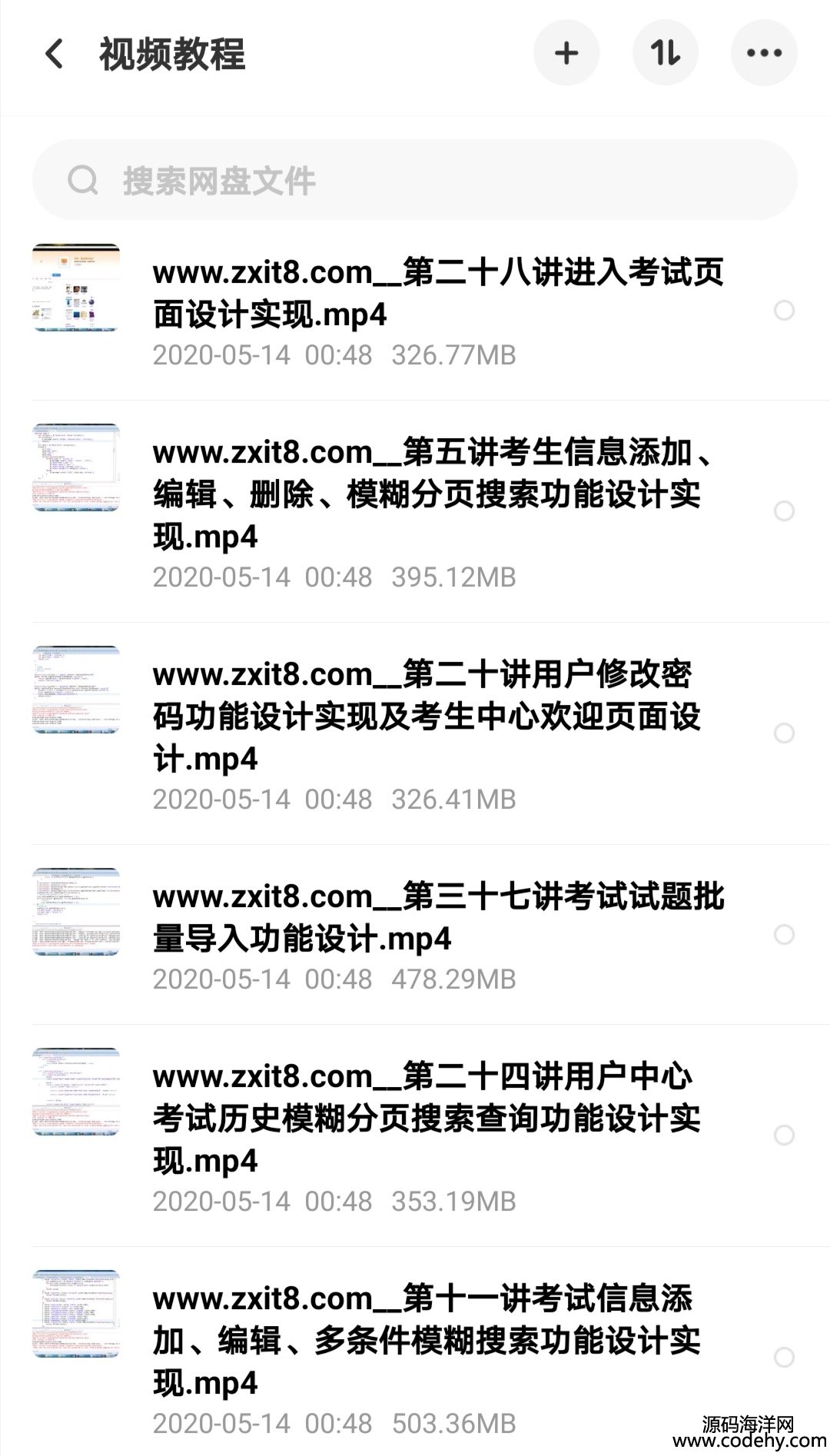Image resolution: width=830 pixels, height=1456 pixels.
Task: Open the 第三十七讲考试试题批量导入 video
Action: [438, 918]
